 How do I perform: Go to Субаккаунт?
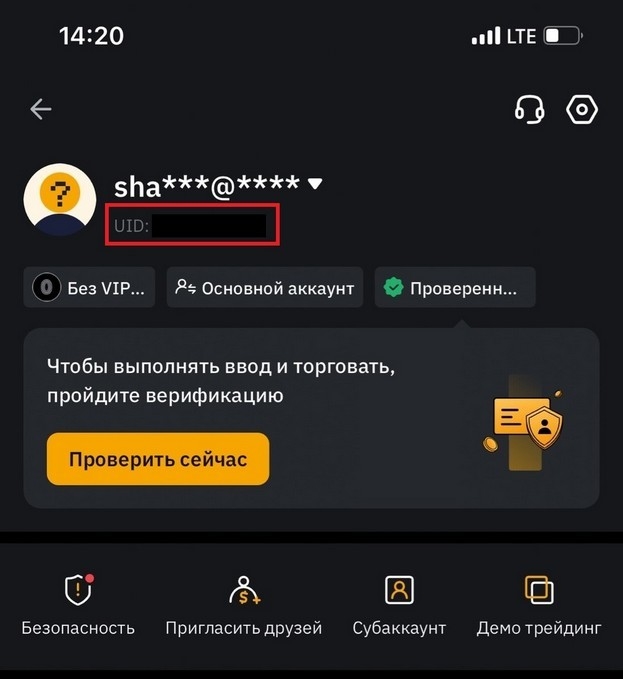click(x=399, y=604)
